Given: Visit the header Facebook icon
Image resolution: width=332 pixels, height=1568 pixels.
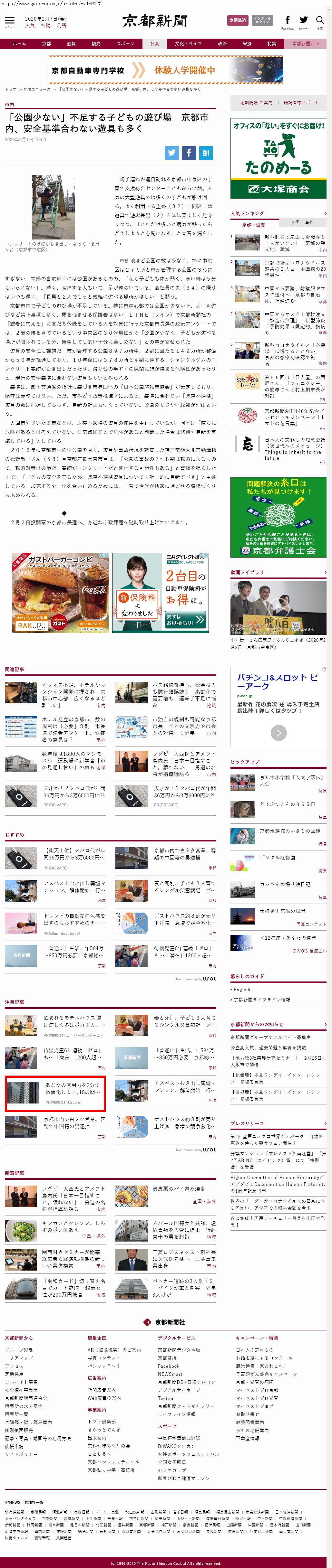Looking at the screenshot, I should pos(288,21).
